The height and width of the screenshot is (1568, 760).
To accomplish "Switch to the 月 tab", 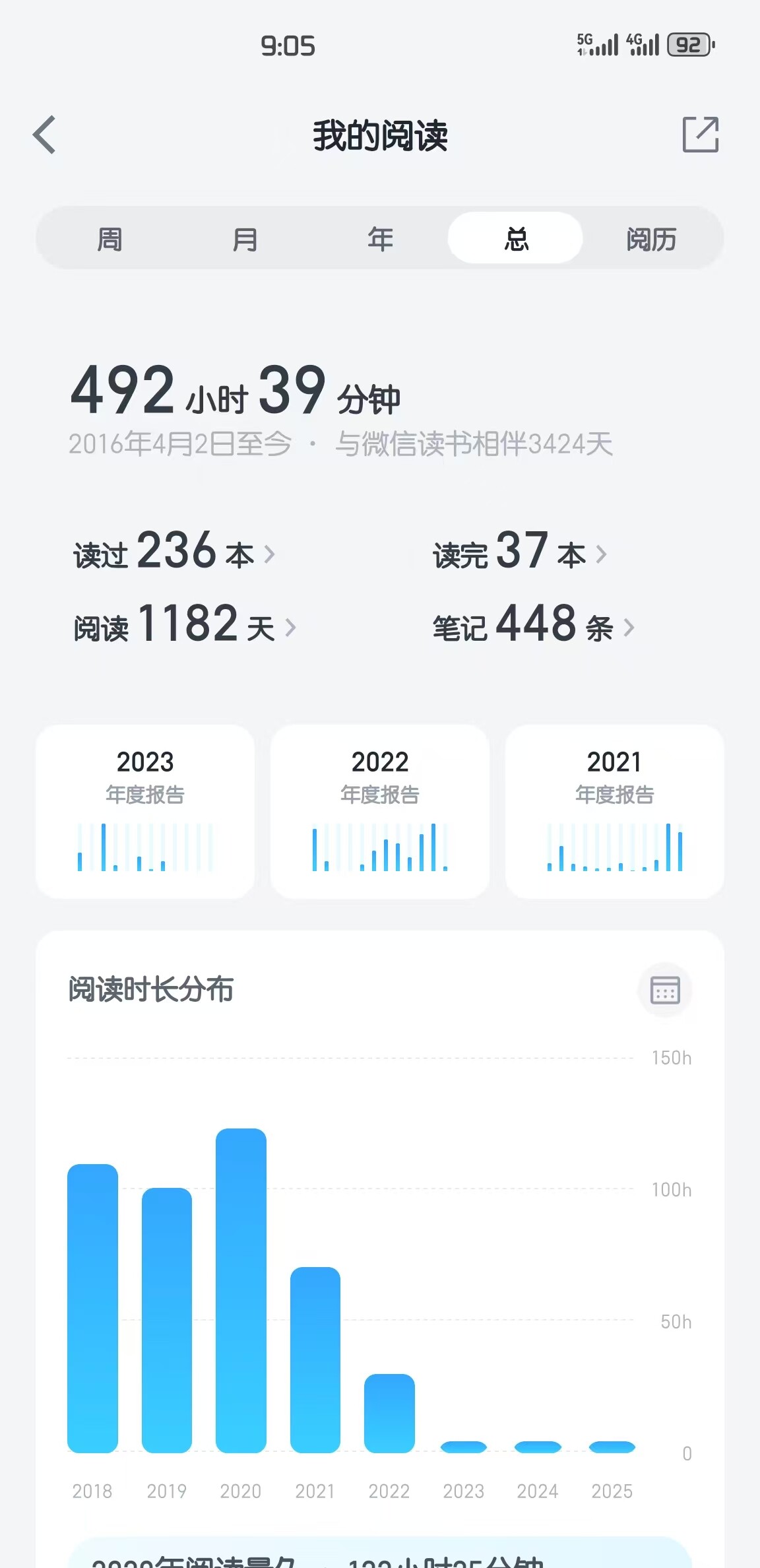I will (245, 238).
